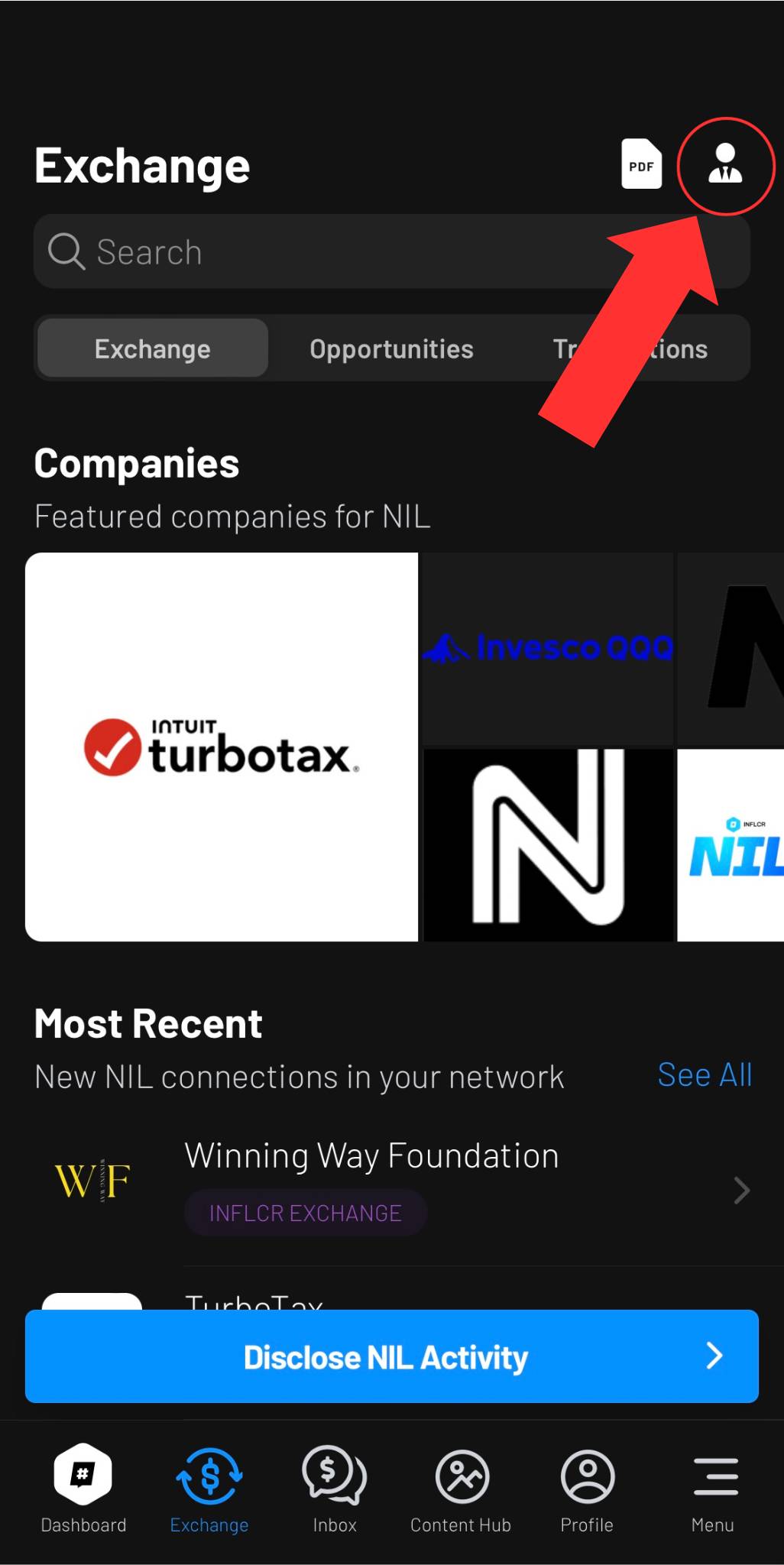Select the Exchange segment
The width and height of the screenshot is (784, 1565).
(x=153, y=348)
